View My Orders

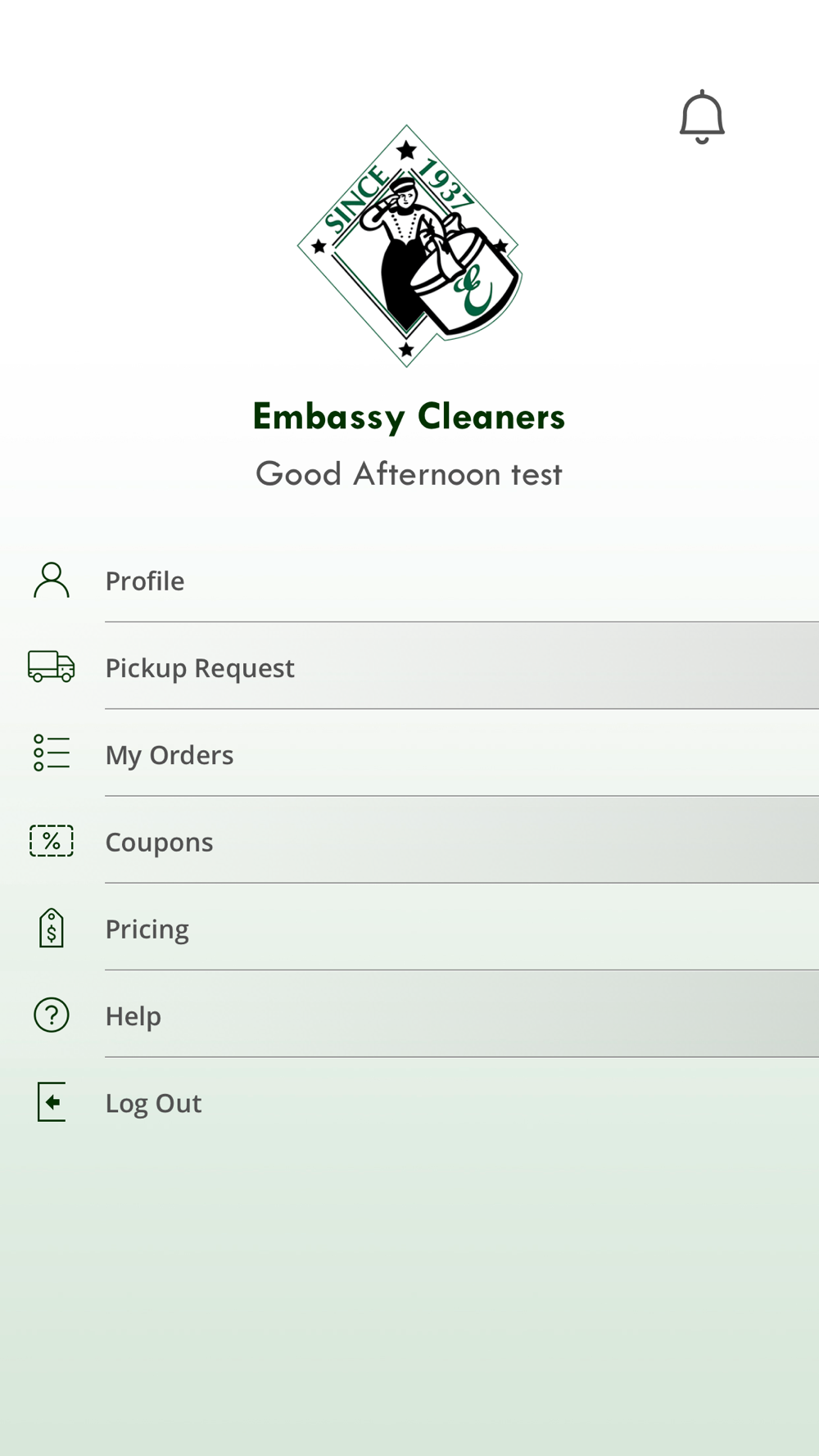409,754
